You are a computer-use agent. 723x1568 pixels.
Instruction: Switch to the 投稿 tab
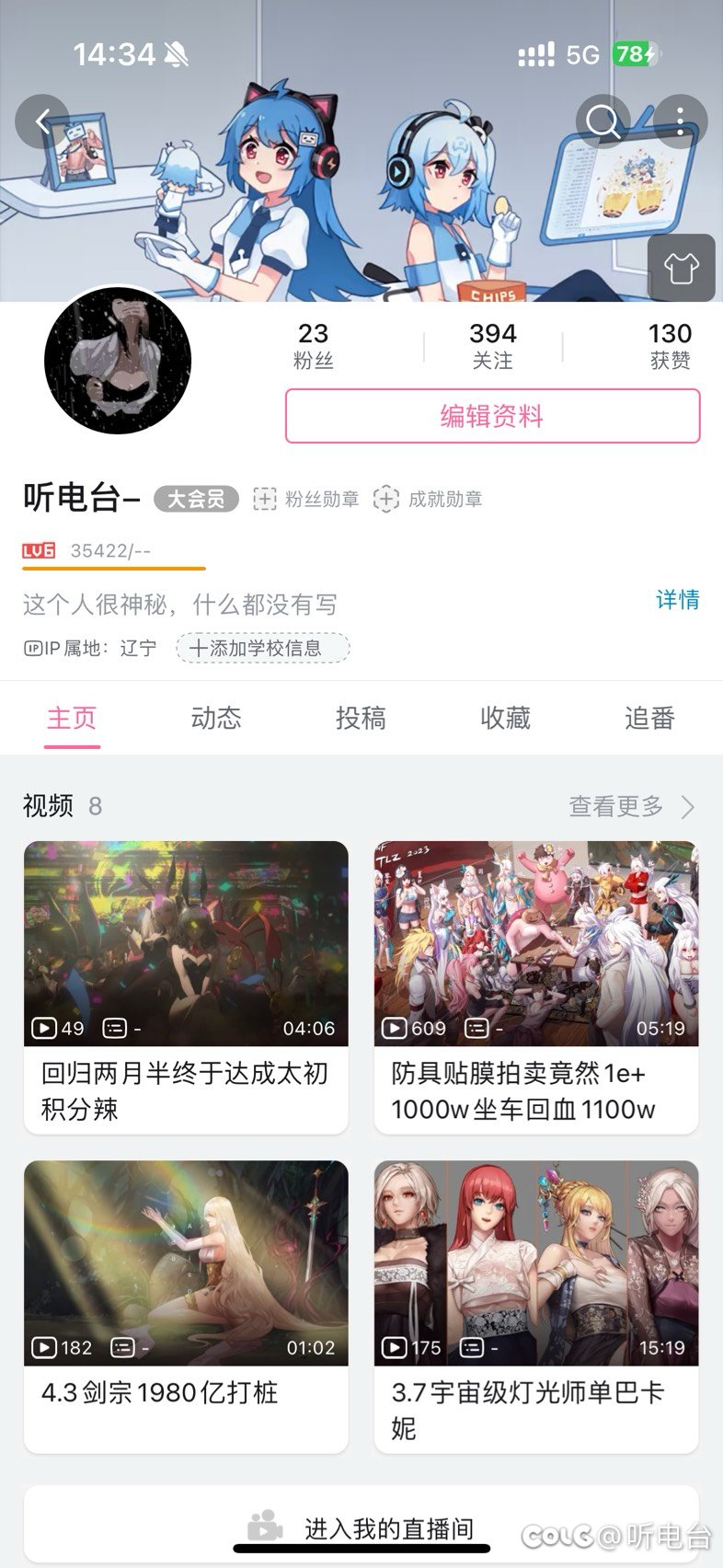[361, 718]
